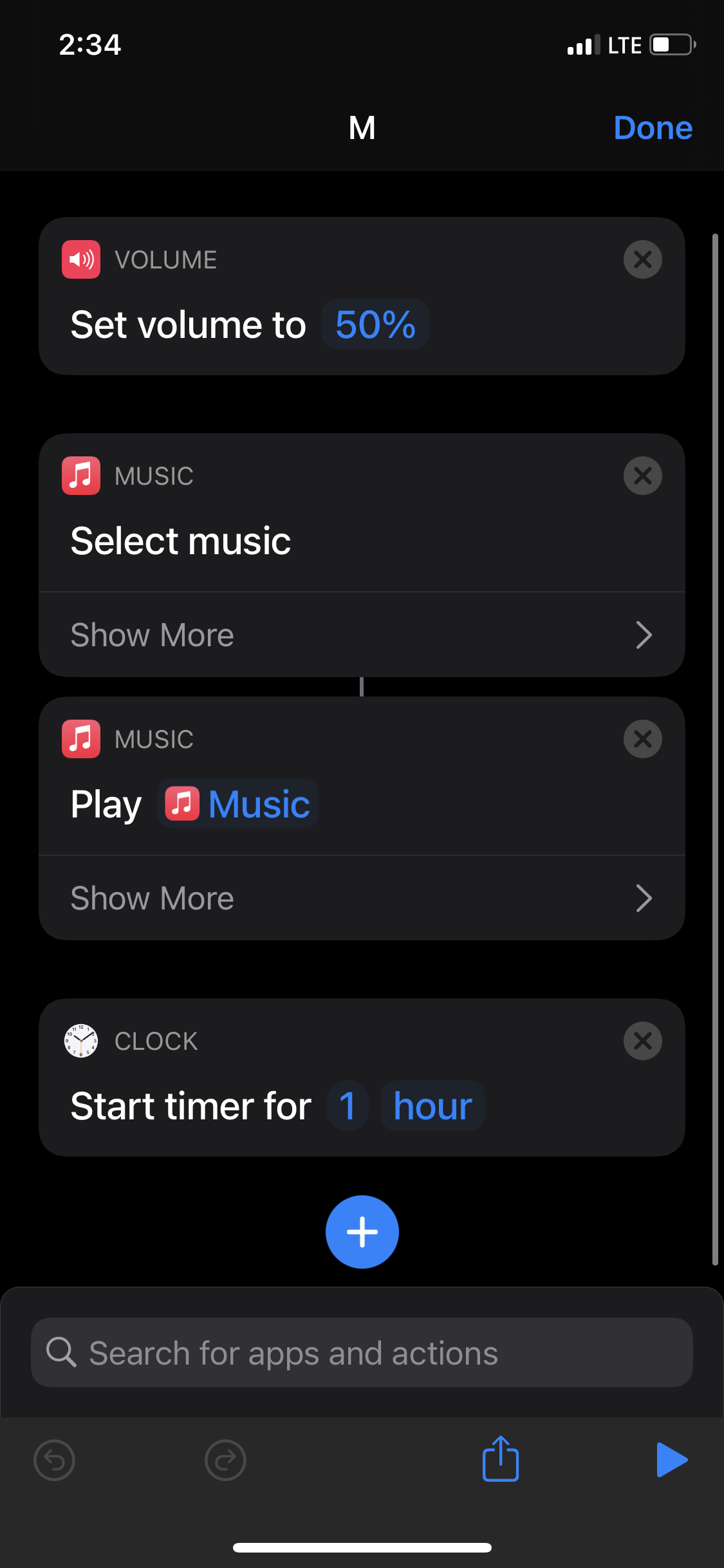
Task: Edit the timer duration number 1
Action: 348,1106
